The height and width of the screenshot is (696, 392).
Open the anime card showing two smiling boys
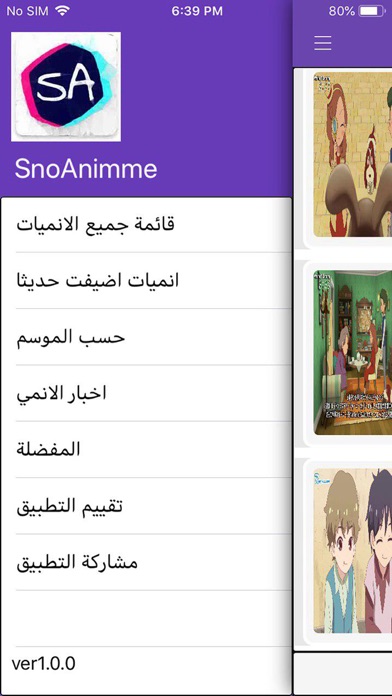(352, 550)
